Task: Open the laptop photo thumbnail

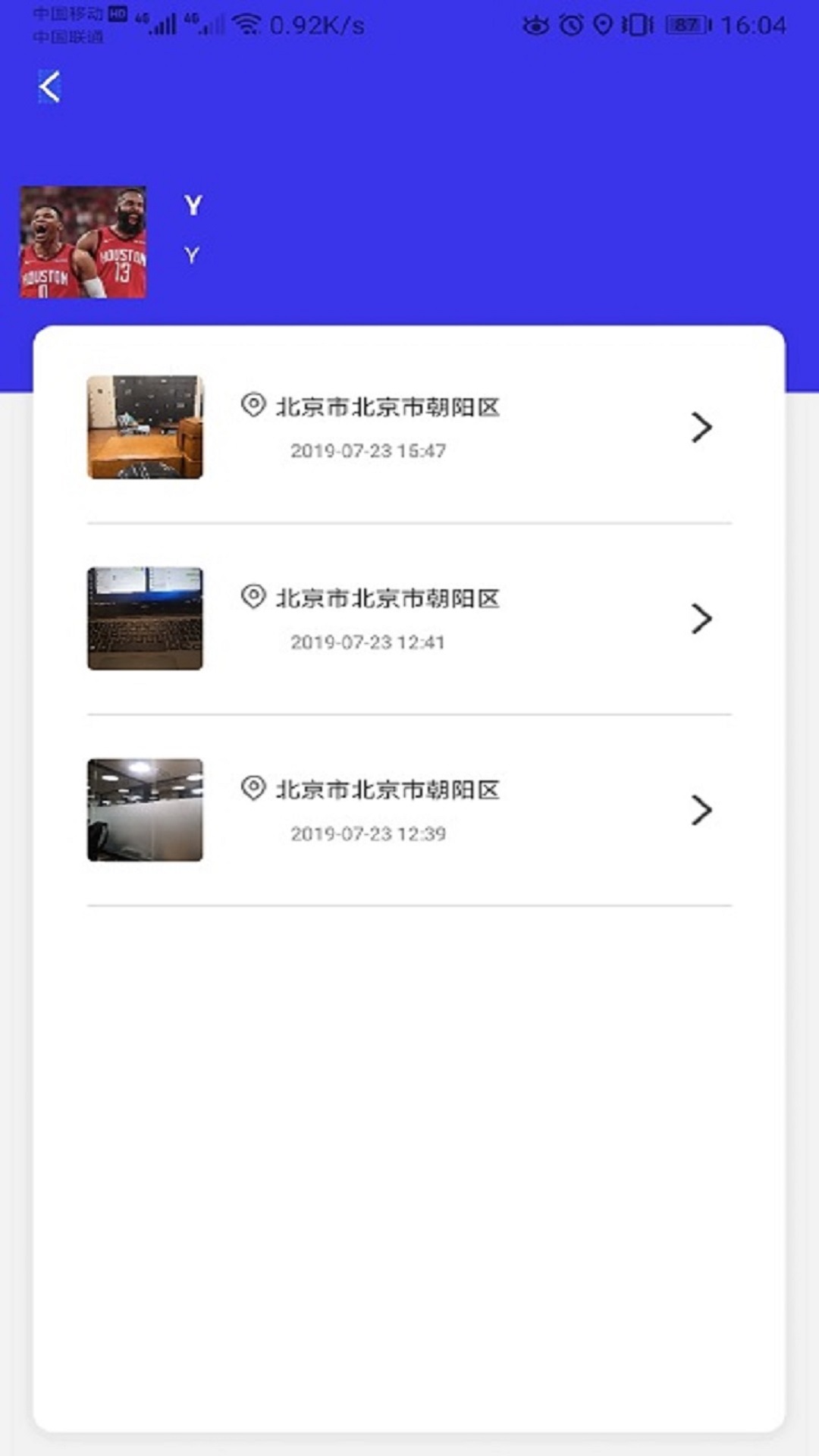Action: pyautogui.click(x=145, y=619)
